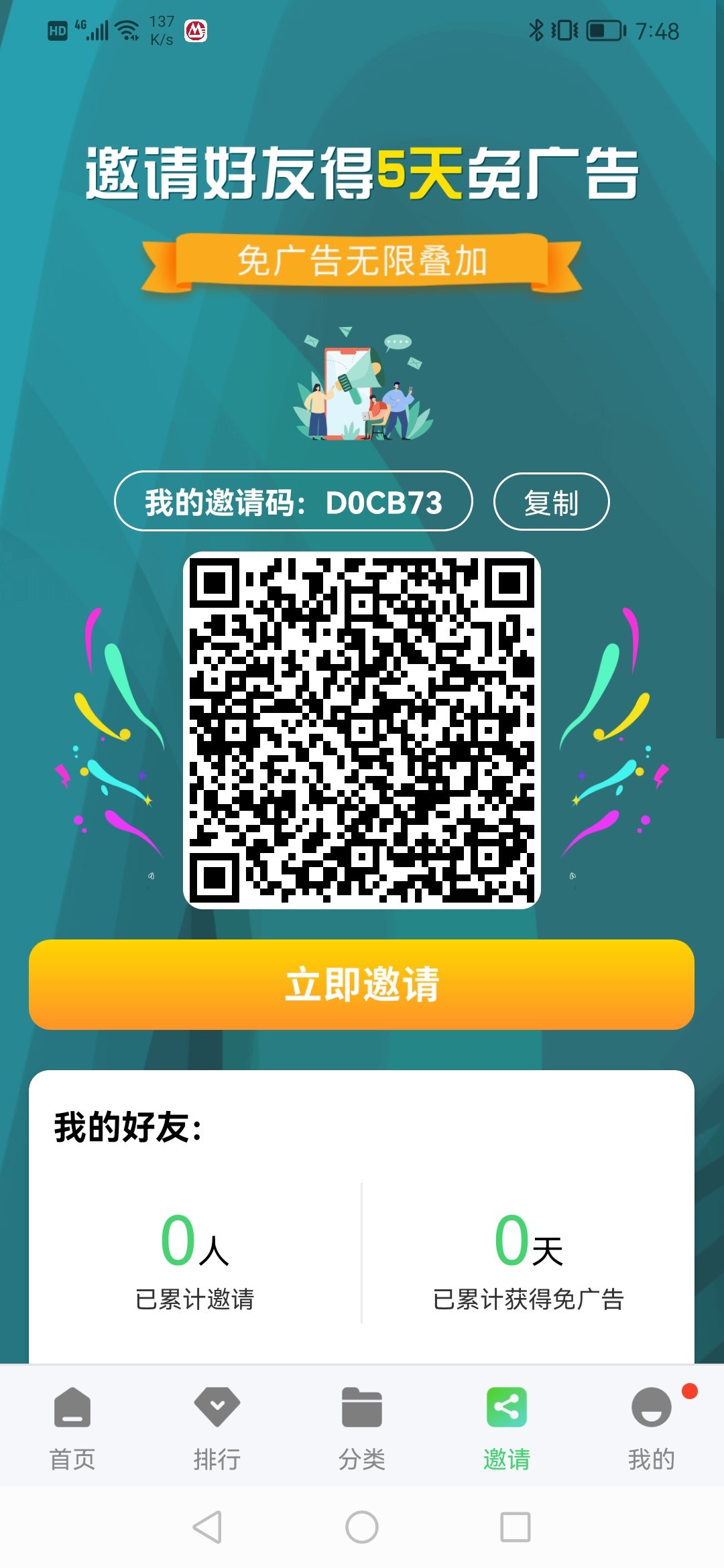724x1568 pixels.
Task: Tap the 立即邀请 button
Action: (361, 984)
